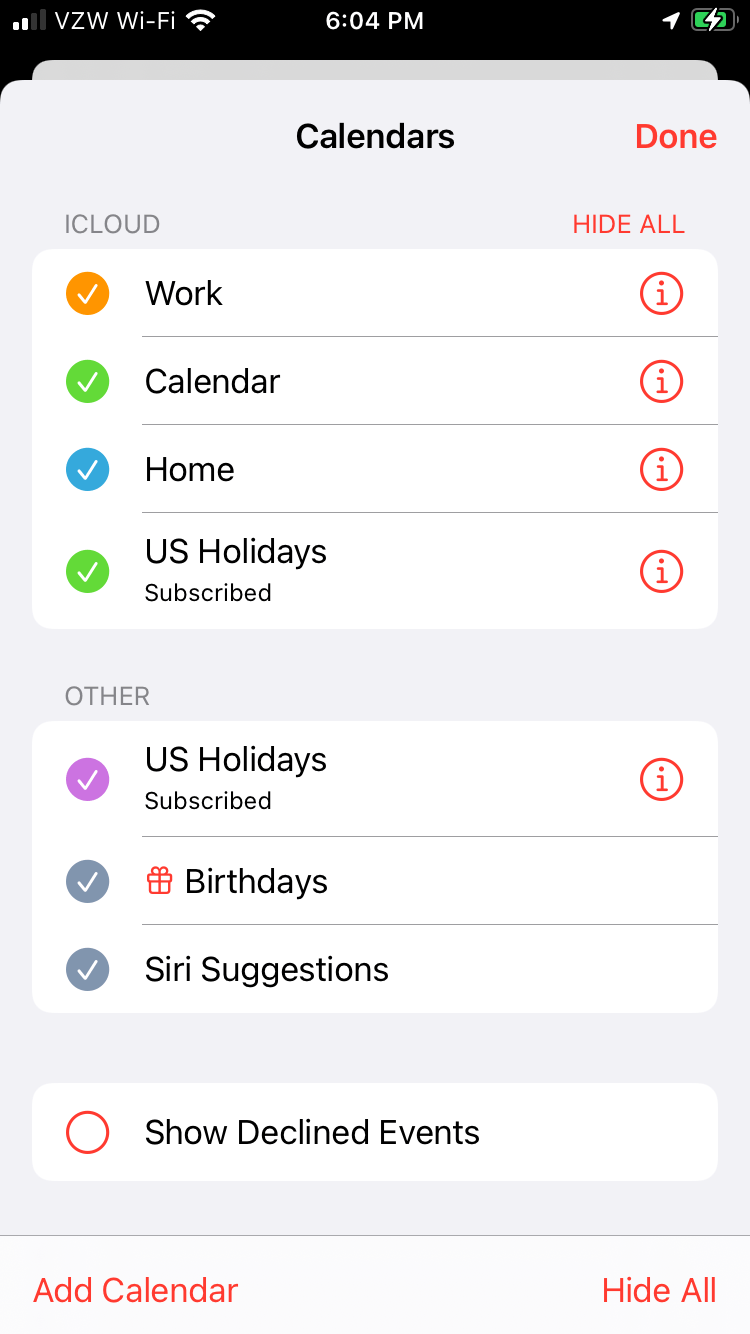View info for the calendar named Calendar
The height and width of the screenshot is (1334, 750).
(661, 381)
